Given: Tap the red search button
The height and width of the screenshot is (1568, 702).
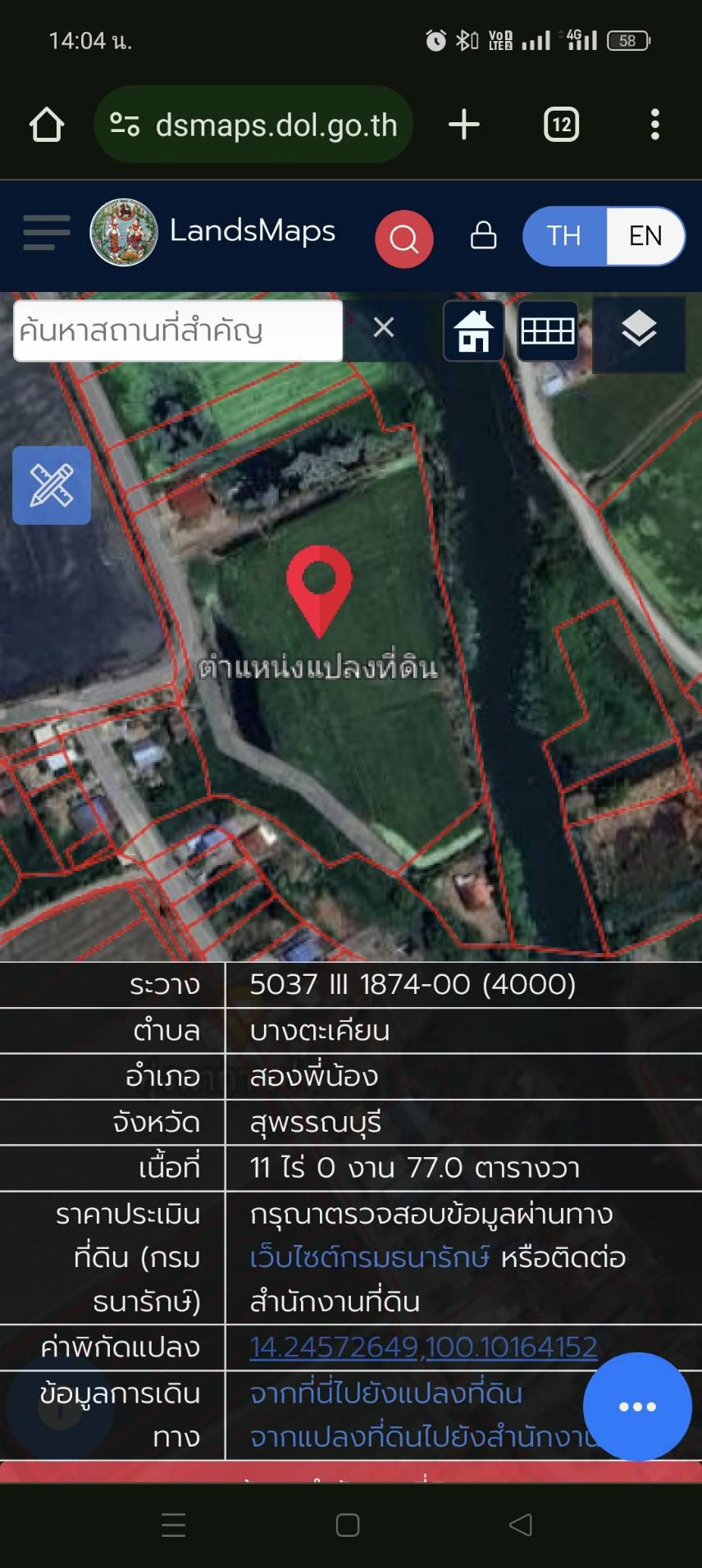Looking at the screenshot, I should coord(404,239).
